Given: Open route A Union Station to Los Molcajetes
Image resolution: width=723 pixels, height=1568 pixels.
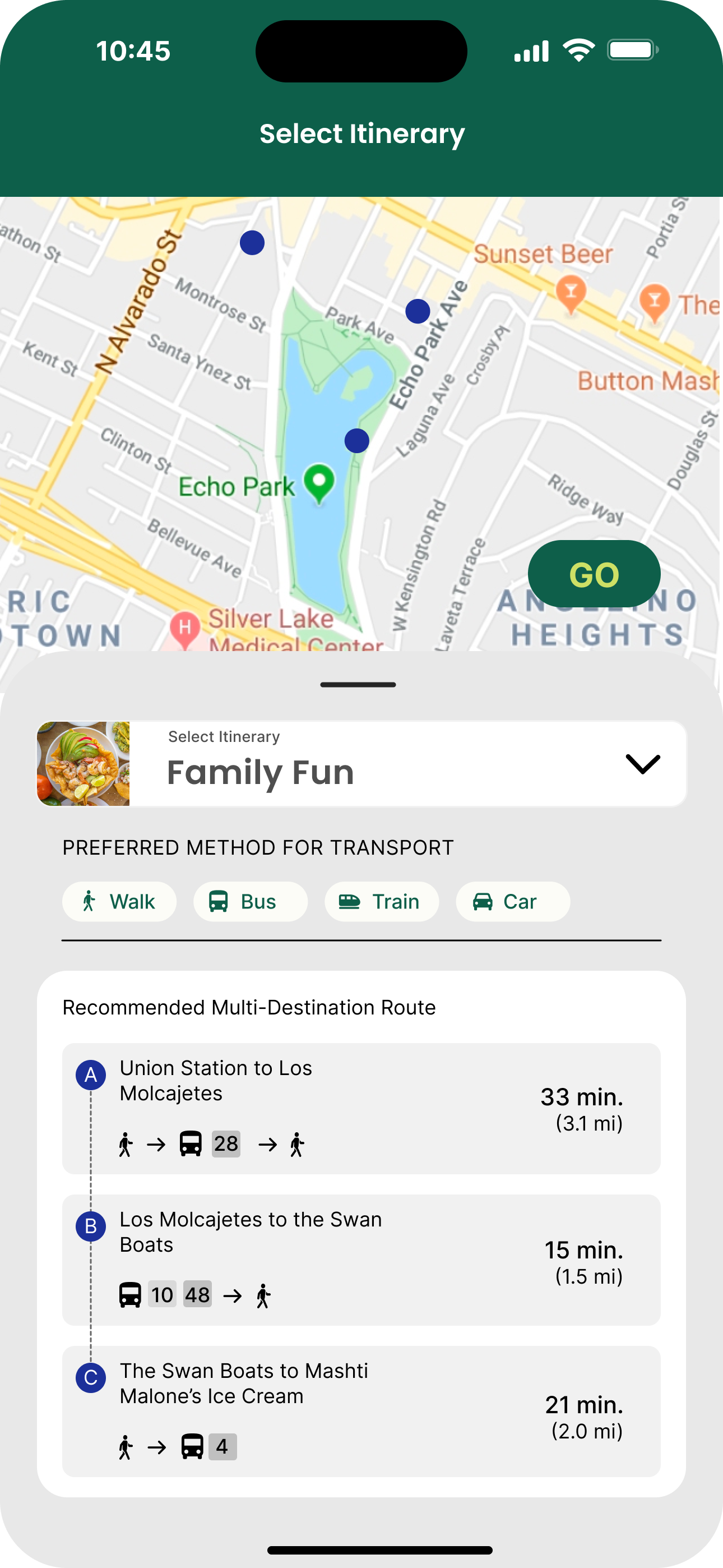Looking at the screenshot, I should click(x=361, y=1108).
